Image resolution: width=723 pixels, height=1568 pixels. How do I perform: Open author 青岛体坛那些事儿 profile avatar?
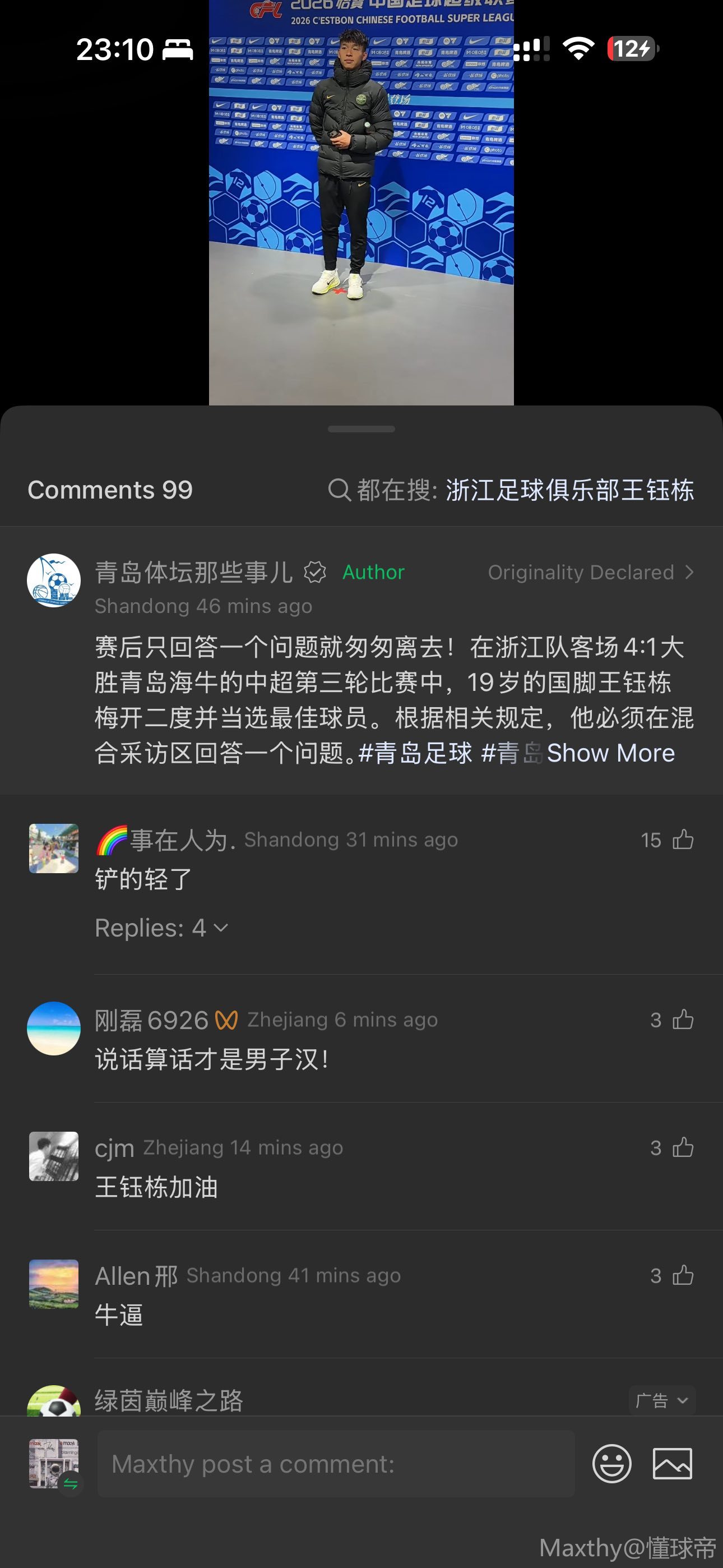(54, 580)
